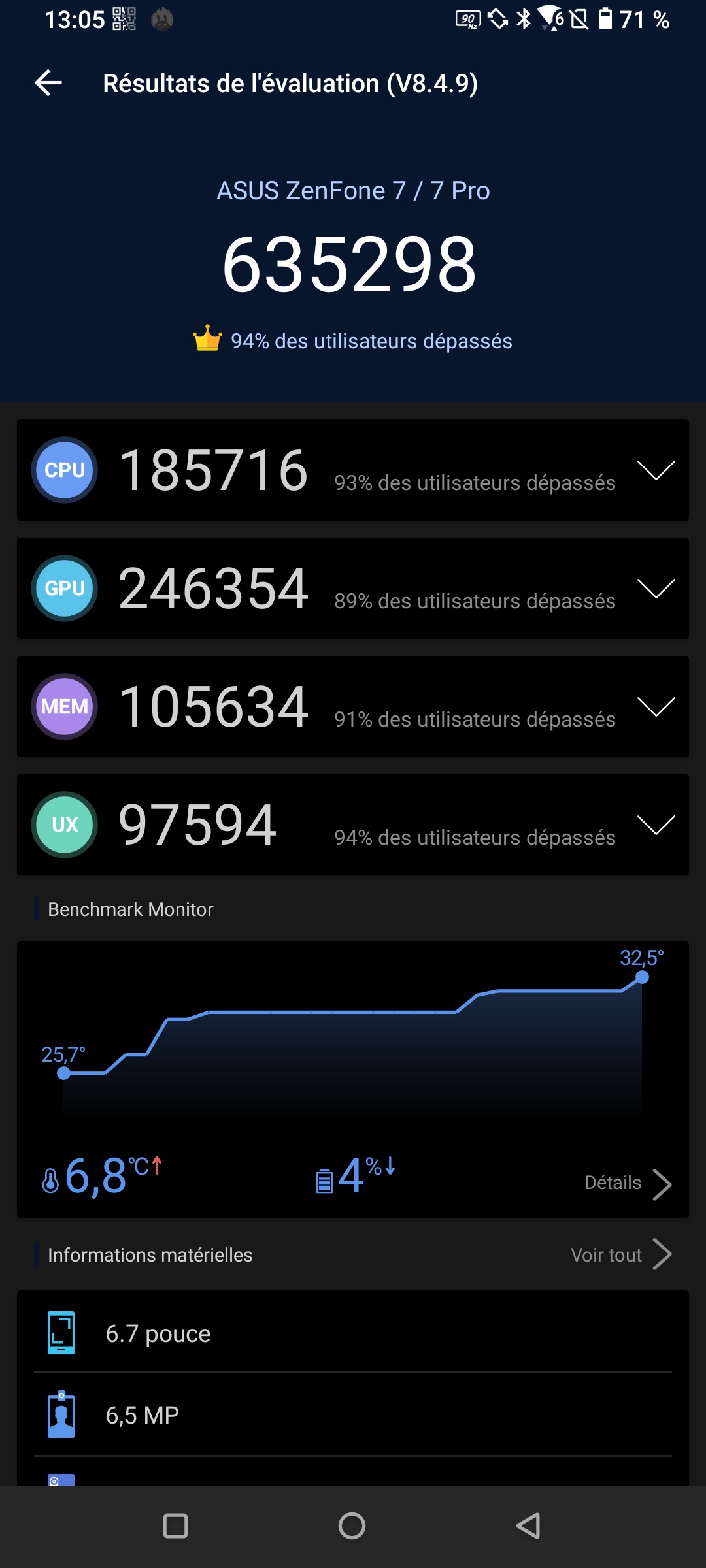Open the 6.7 pouce screen row
Image resolution: width=706 pixels, height=1568 pixels.
tap(353, 1333)
